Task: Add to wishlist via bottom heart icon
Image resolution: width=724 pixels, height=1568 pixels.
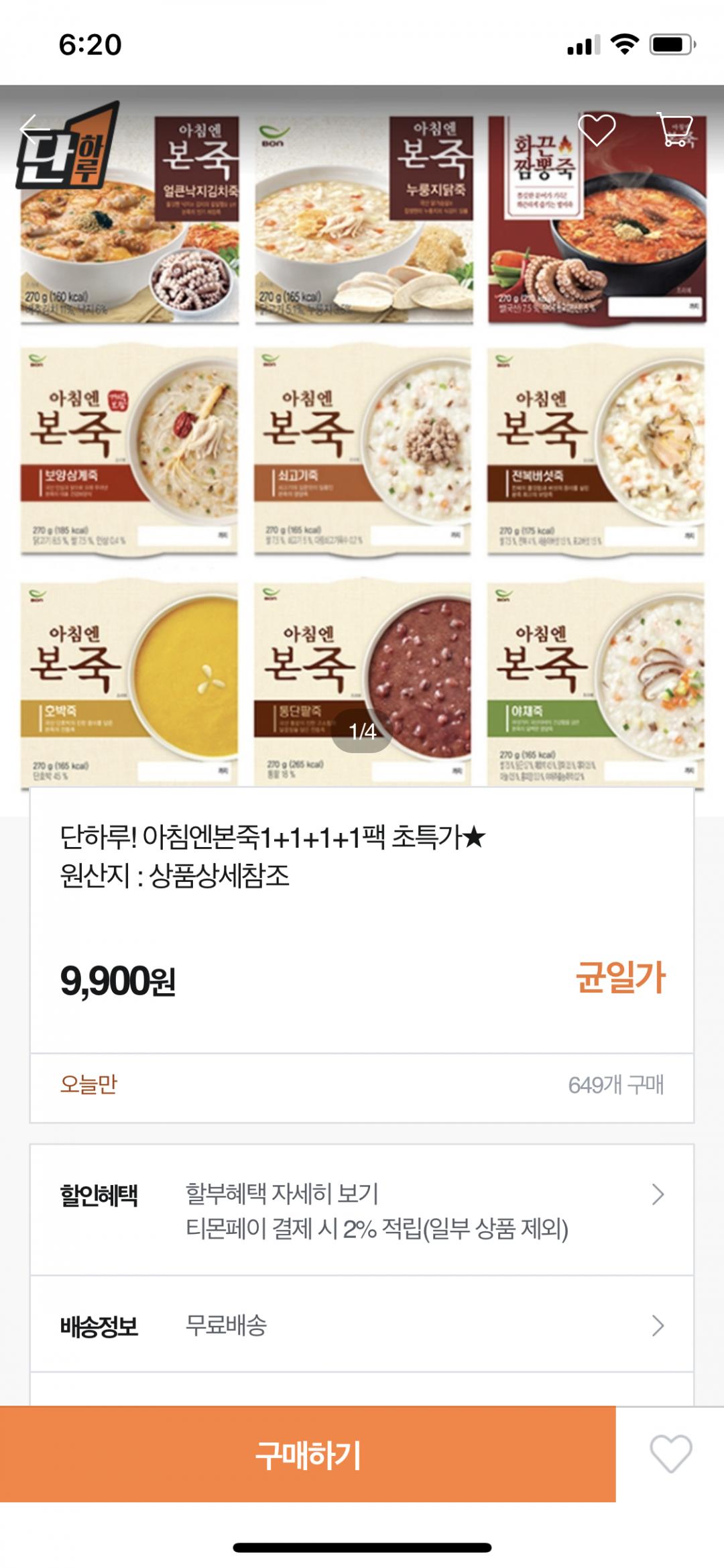Action: tap(670, 1454)
